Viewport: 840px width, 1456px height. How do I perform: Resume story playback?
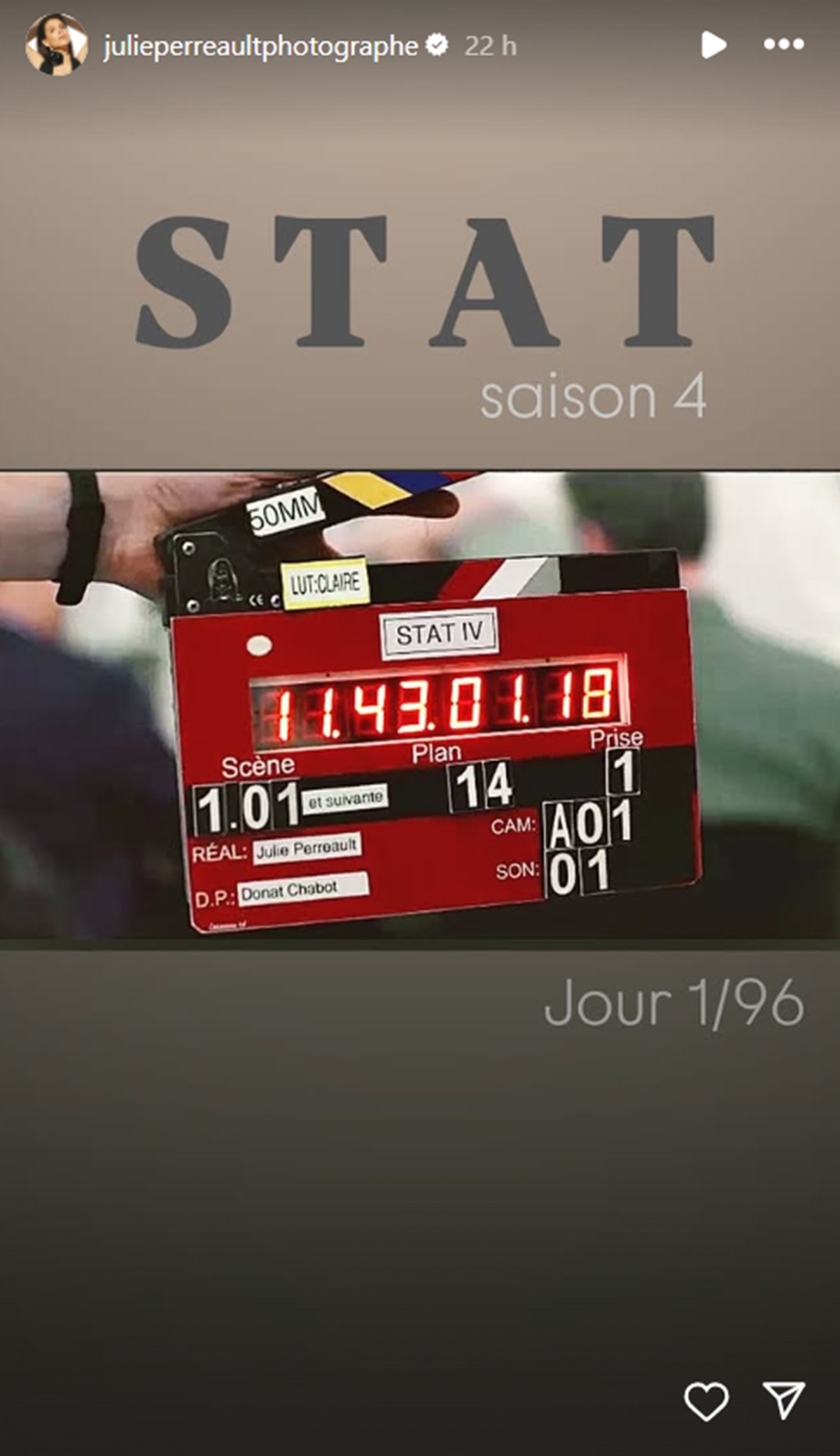pos(713,45)
